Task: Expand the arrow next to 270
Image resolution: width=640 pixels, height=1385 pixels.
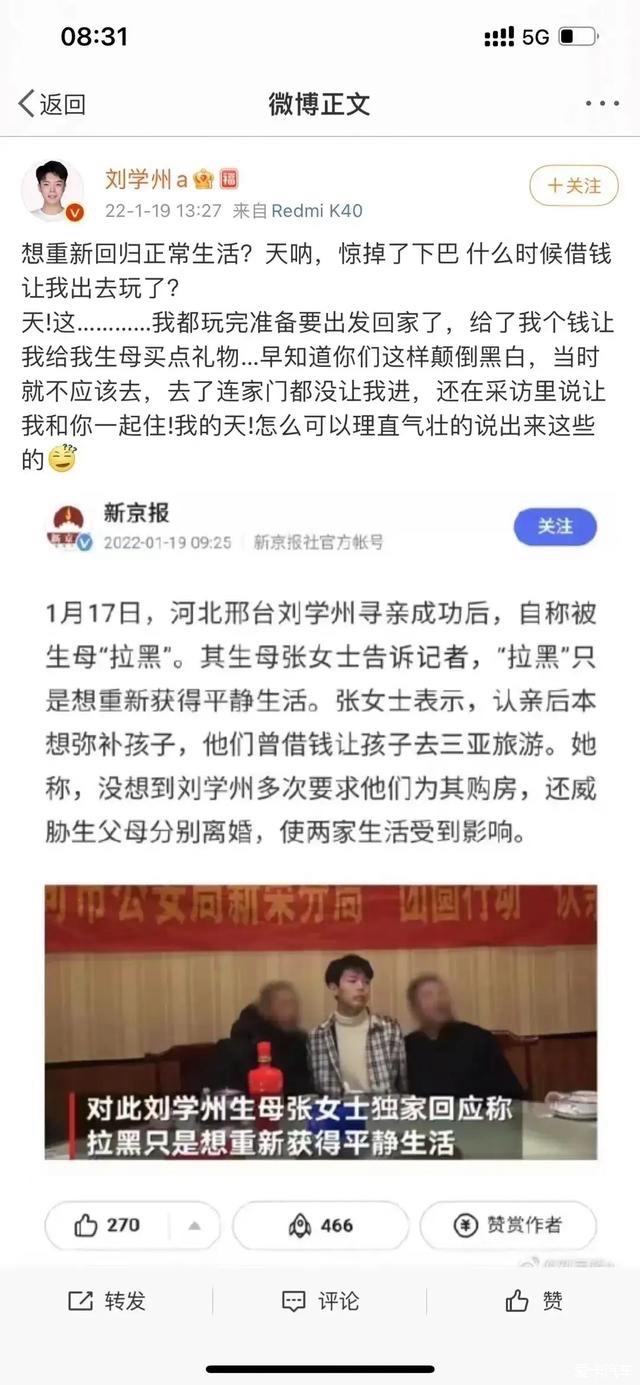Action: 194,1225
